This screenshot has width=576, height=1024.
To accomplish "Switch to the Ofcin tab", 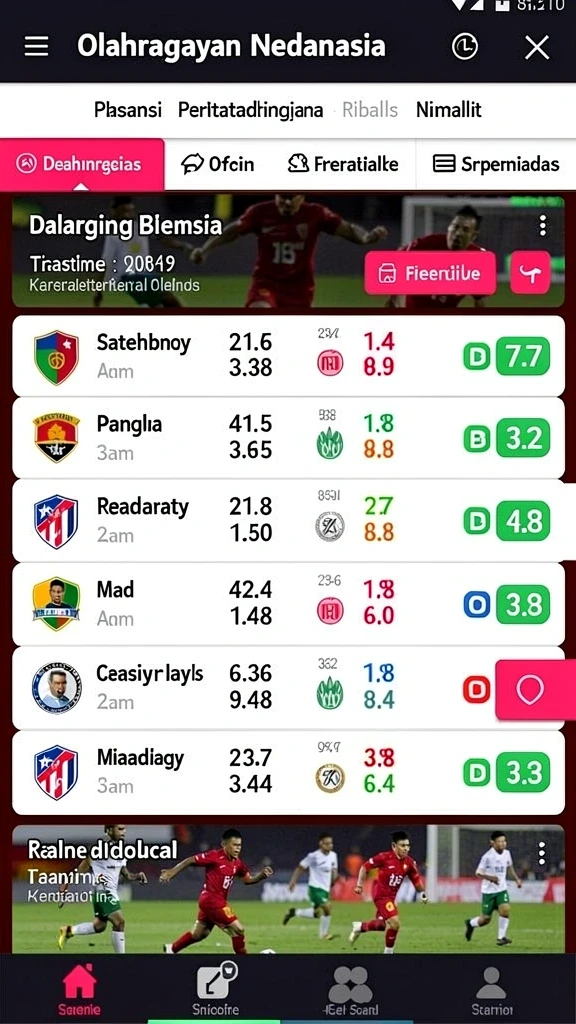I will [217, 164].
